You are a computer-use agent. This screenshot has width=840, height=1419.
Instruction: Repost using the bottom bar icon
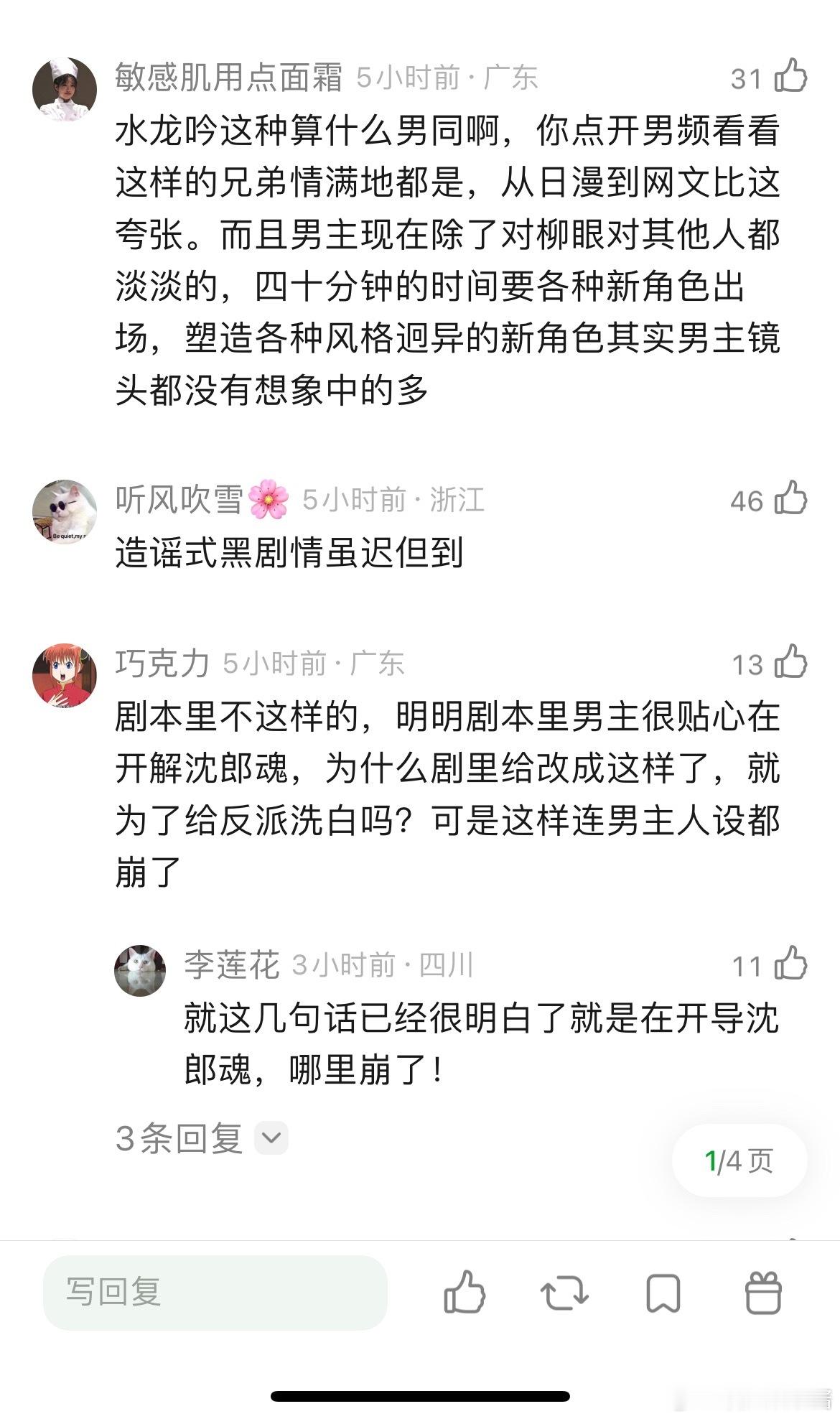[x=564, y=1293]
